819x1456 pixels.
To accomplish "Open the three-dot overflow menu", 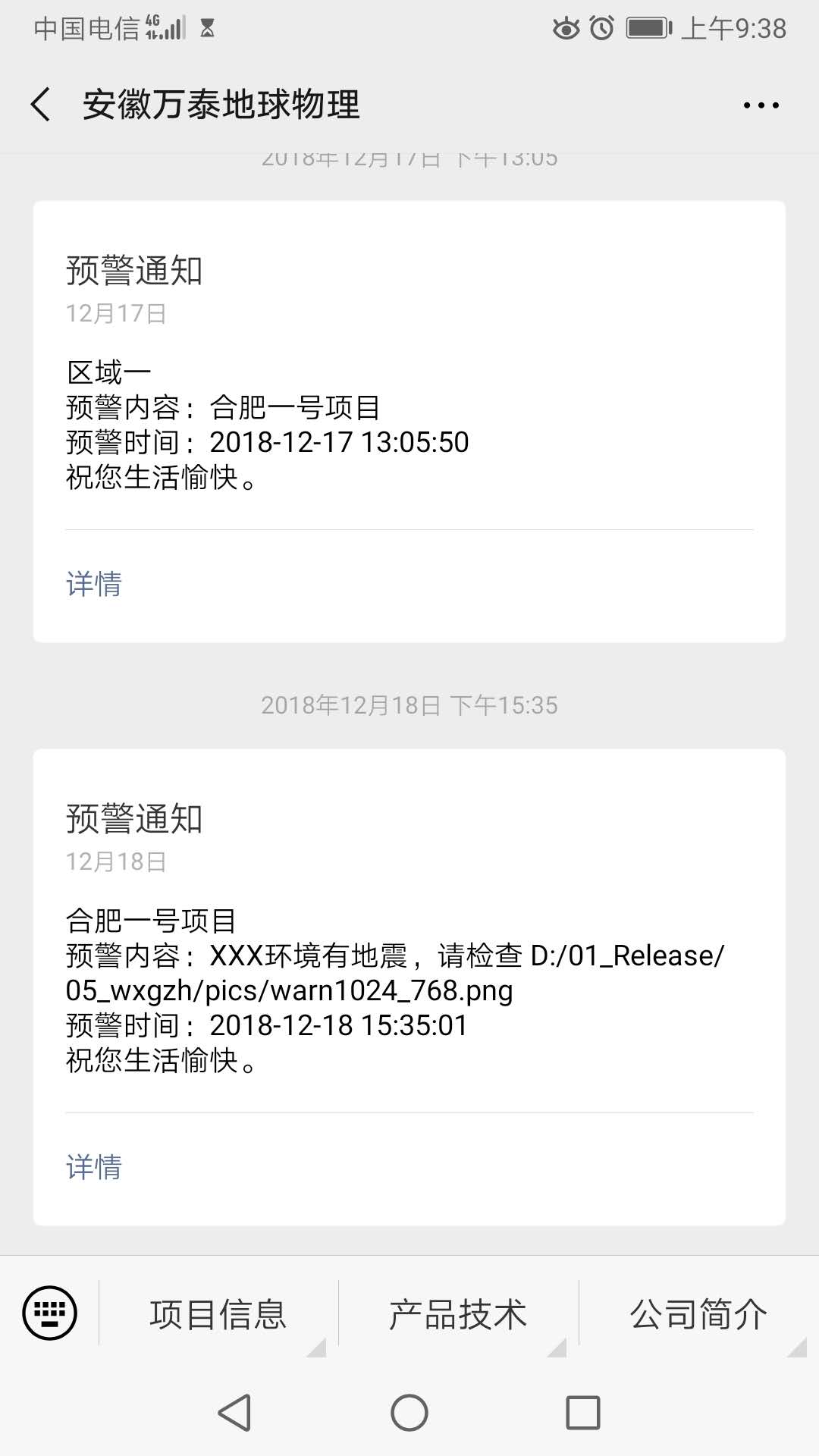I will (x=761, y=105).
